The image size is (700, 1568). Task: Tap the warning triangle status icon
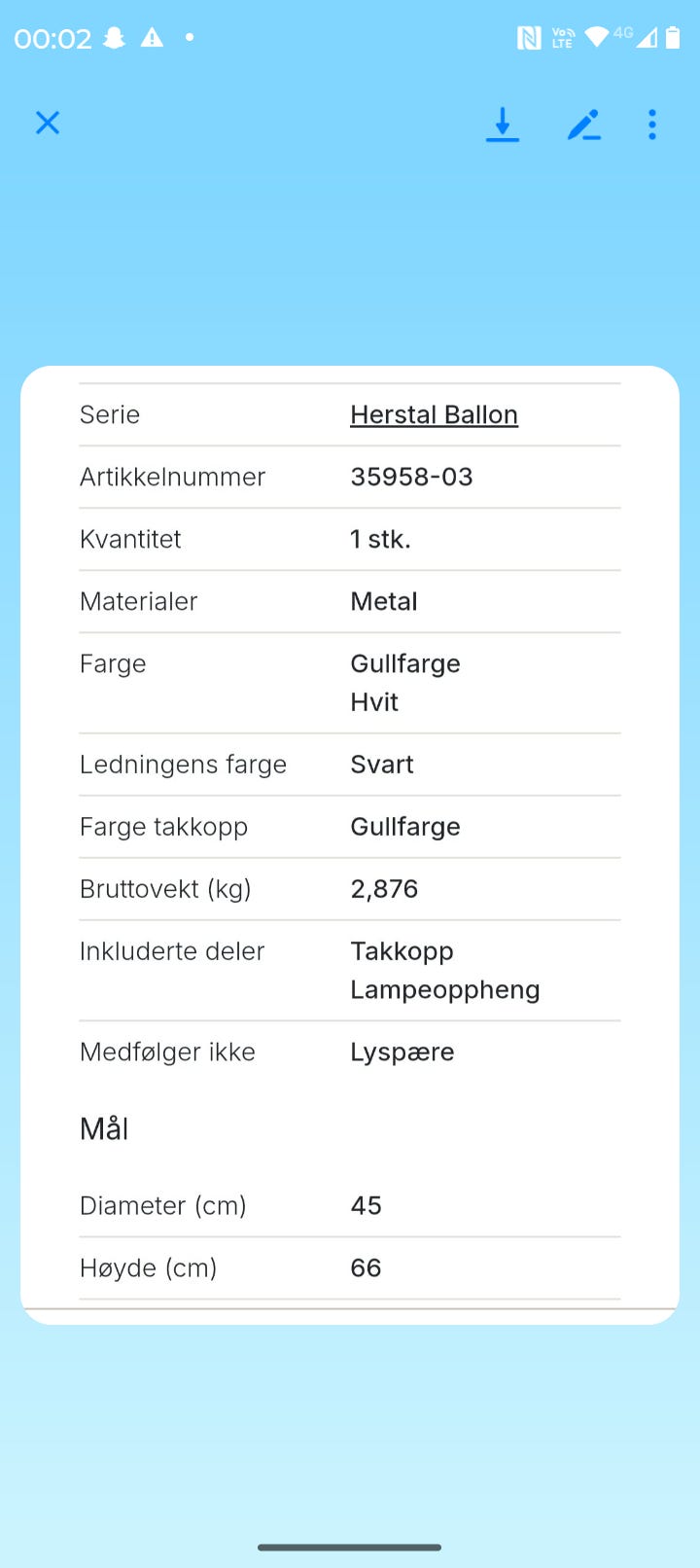pyautogui.click(x=153, y=39)
